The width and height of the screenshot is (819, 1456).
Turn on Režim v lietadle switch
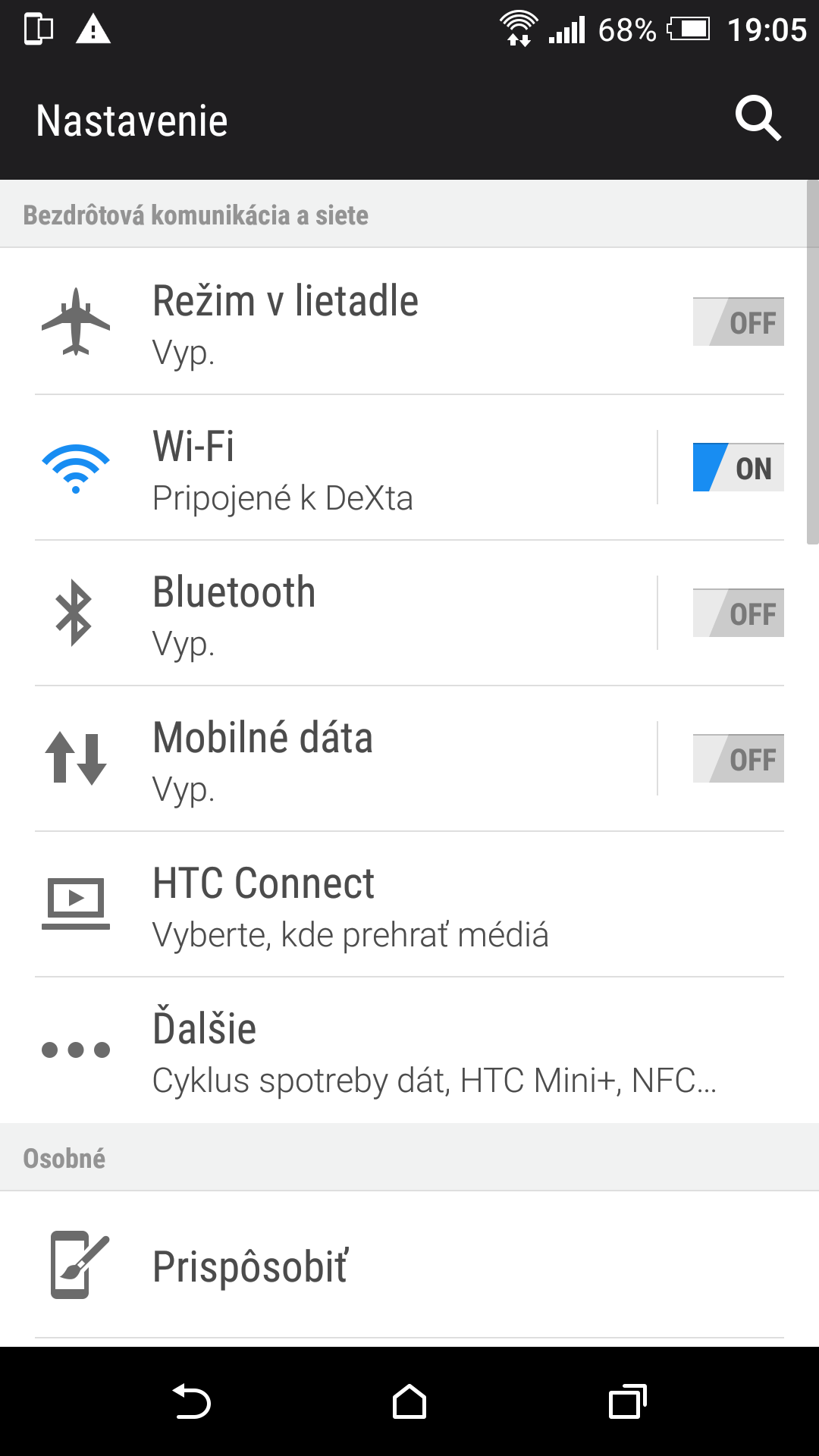(738, 322)
